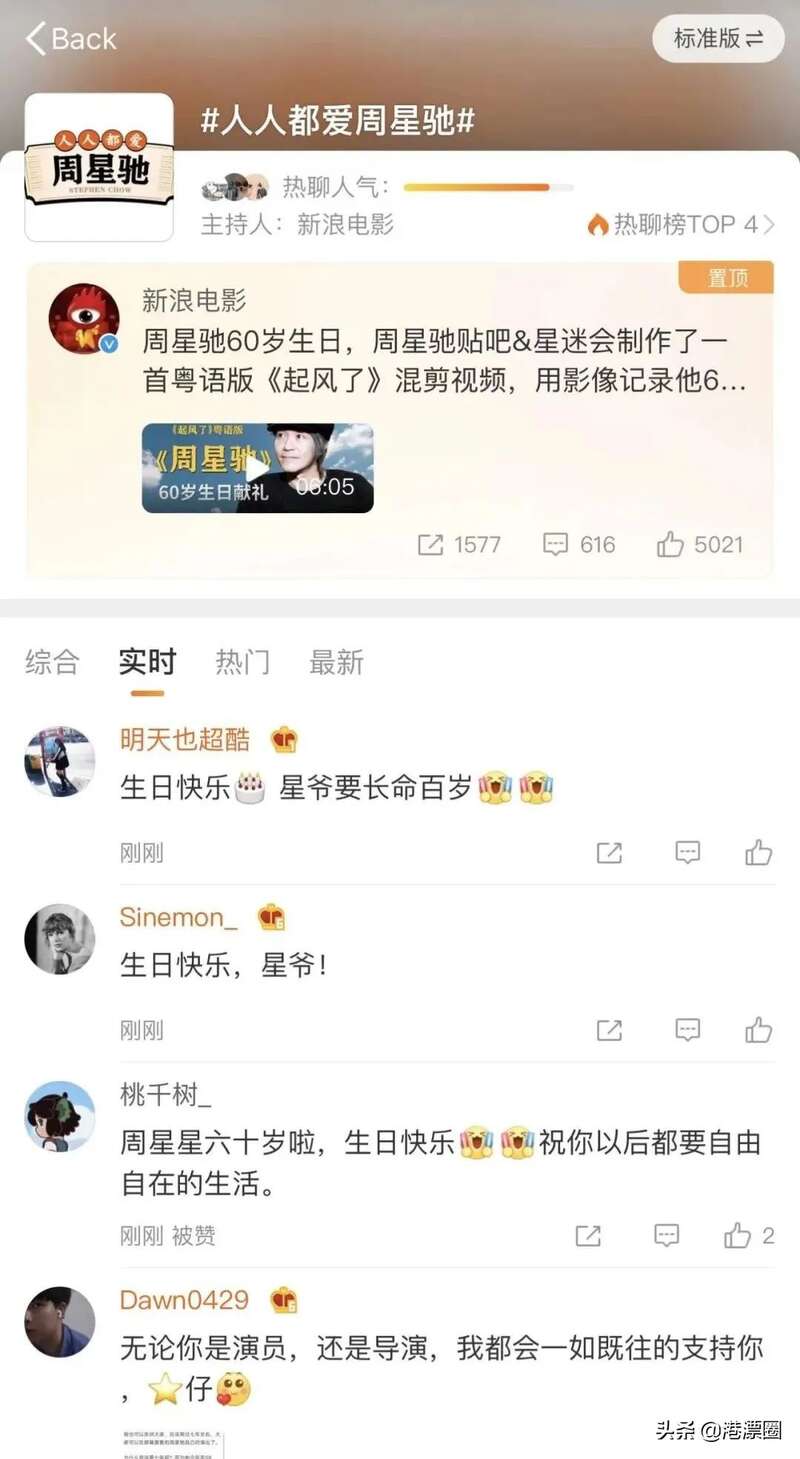The width and height of the screenshot is (800, 1459).
Task: View 新浪电影 profile from its avatar
Action: 84,318
